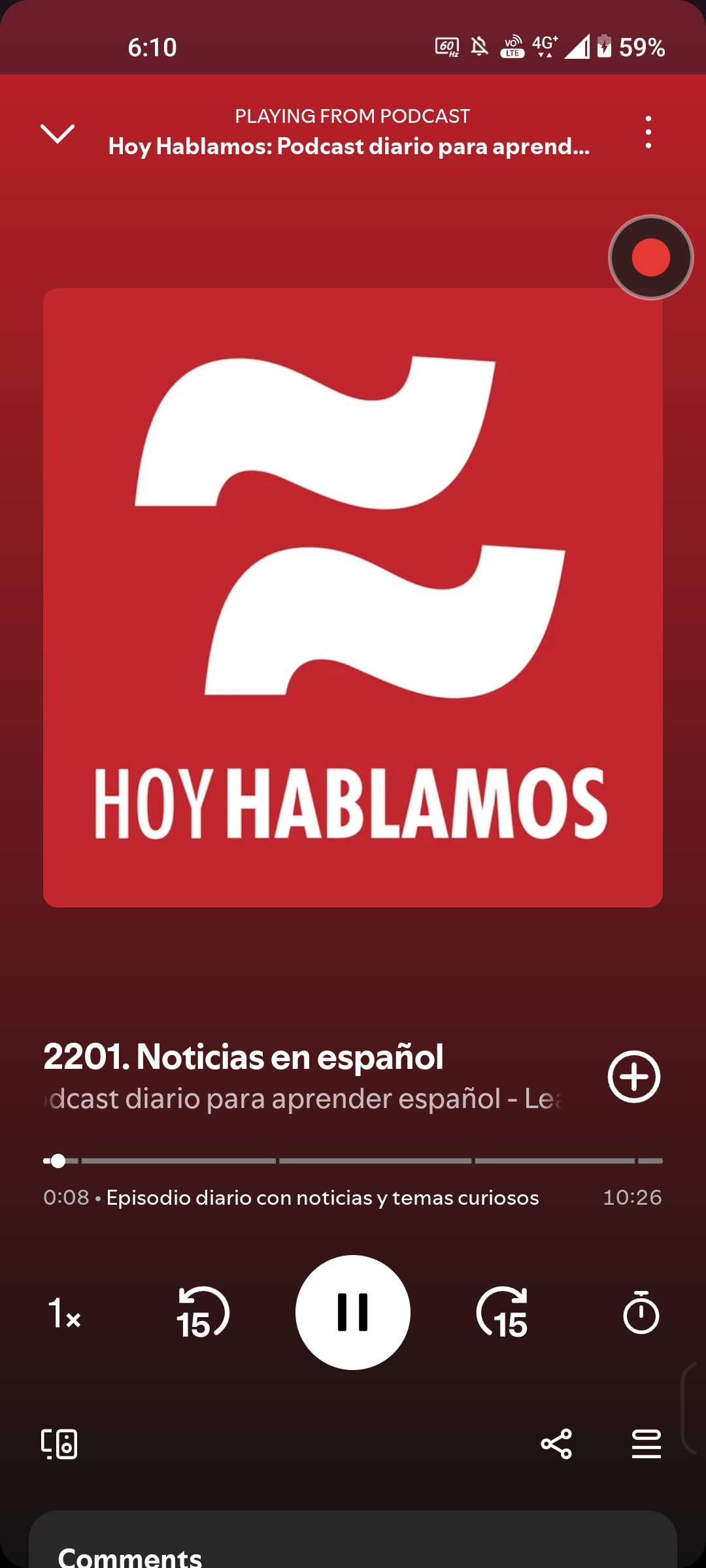Screen dimensions: 706x1568
Task: Rewind the episode 15 seconds
Action: [201, 1313]
